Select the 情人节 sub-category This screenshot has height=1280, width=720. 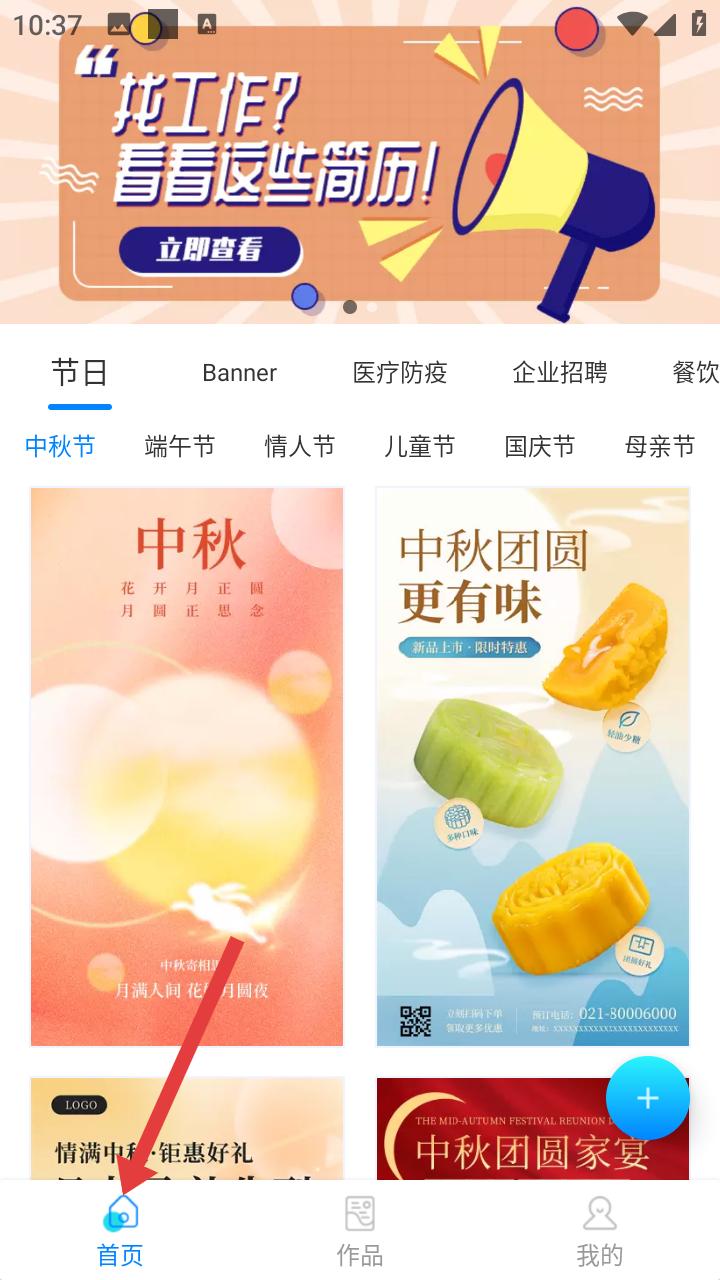(x=299, y=446)
